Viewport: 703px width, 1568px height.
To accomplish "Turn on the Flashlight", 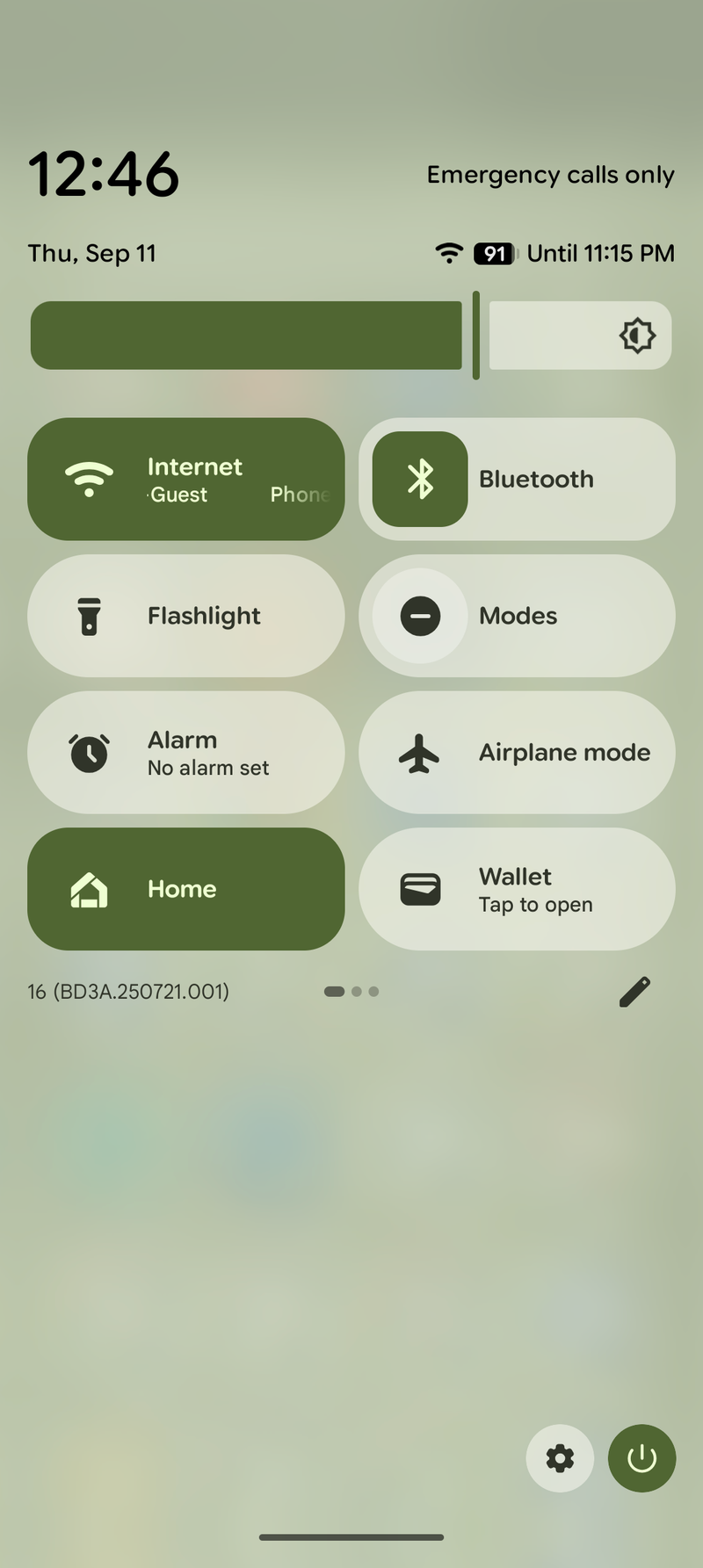I will (x=185, y=616).
